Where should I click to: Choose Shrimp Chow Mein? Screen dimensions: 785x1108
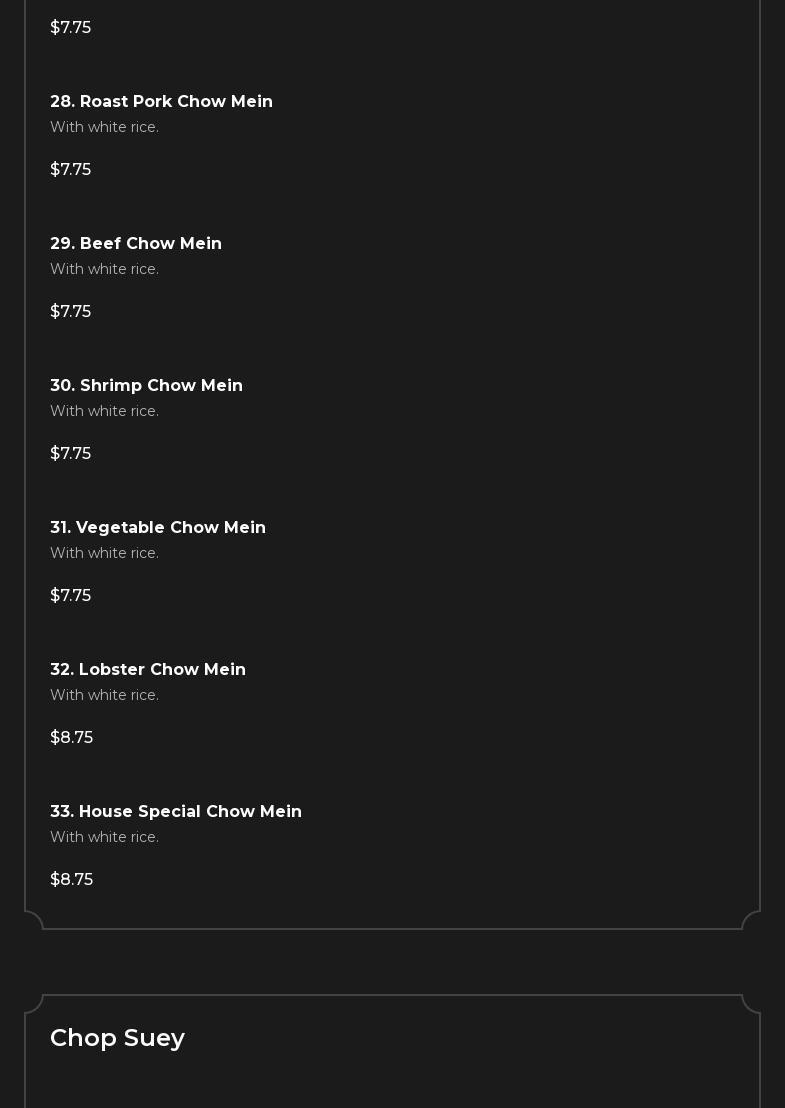pos(146,386)
